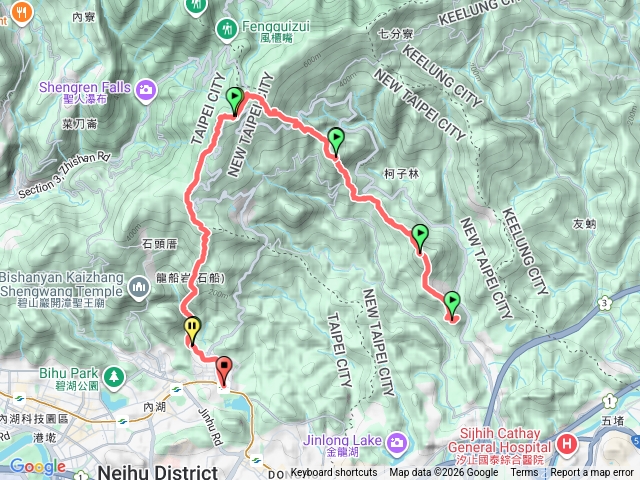Image resolution: width=640 pixels, height=480 pixels.
Task: Open Sijhih Cathay General Hospital pin
Action: pos(567,441)
